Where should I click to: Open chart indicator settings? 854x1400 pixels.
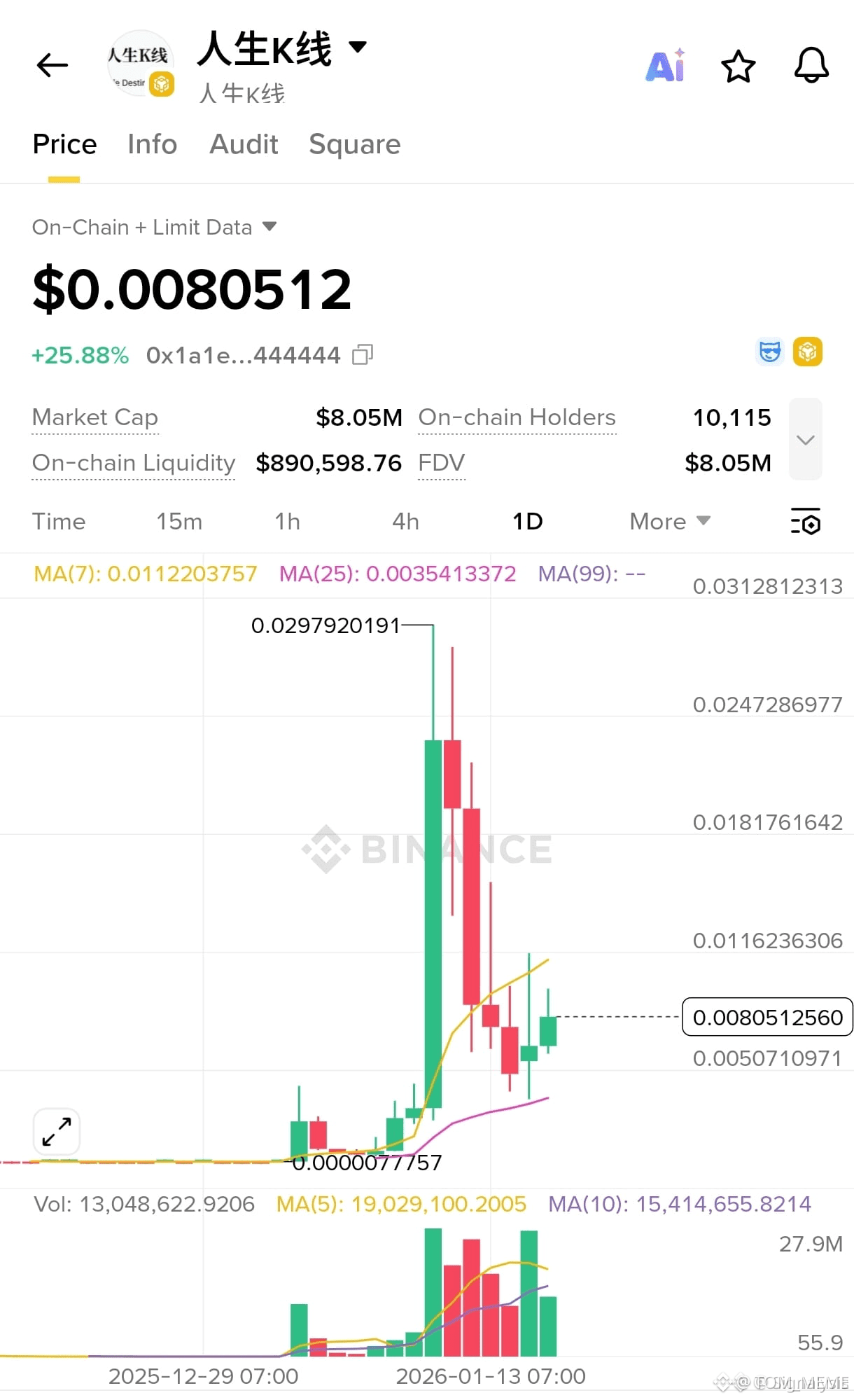805,522
